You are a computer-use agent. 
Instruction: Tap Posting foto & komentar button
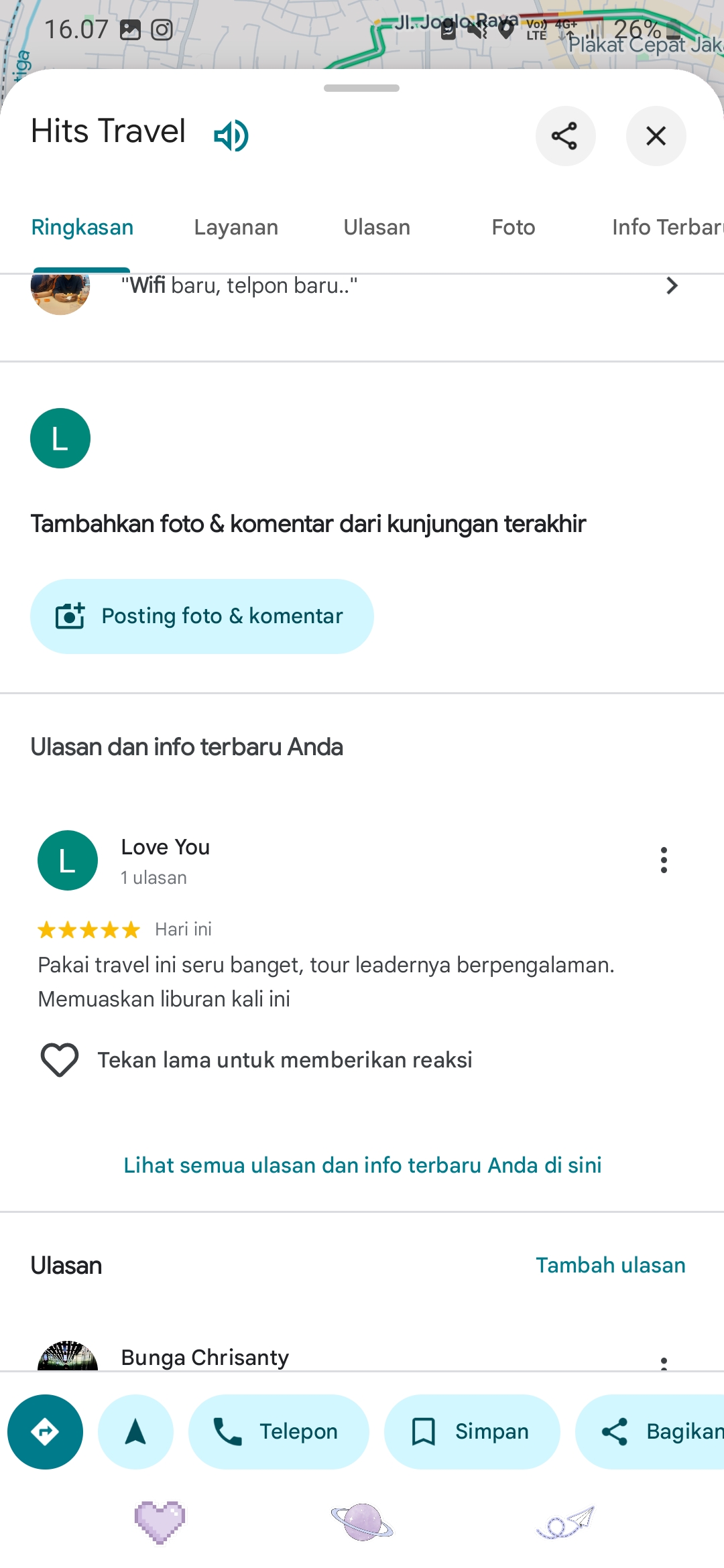[x=202, y=616]
